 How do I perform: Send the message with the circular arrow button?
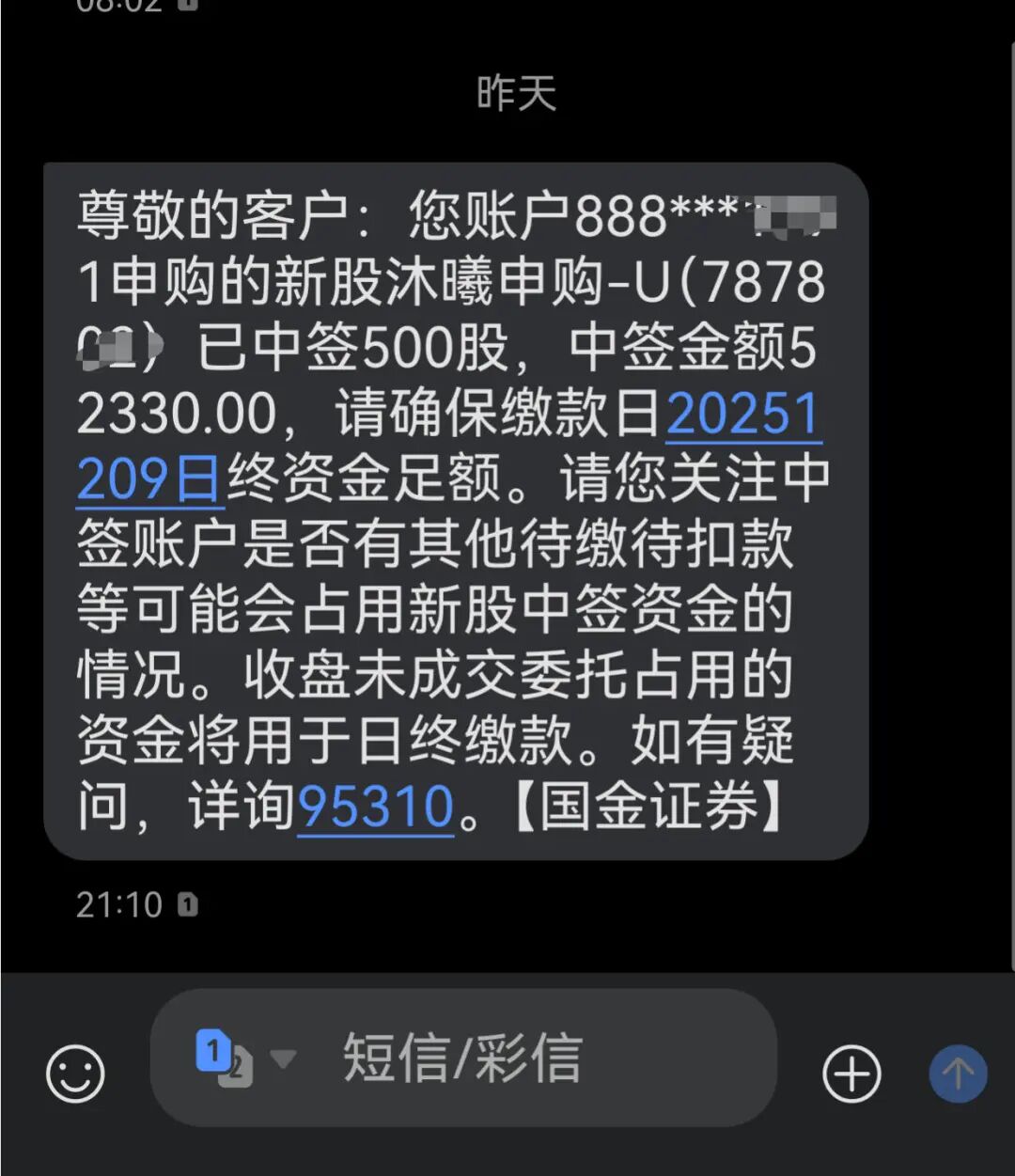click(x=957, y=1072)
